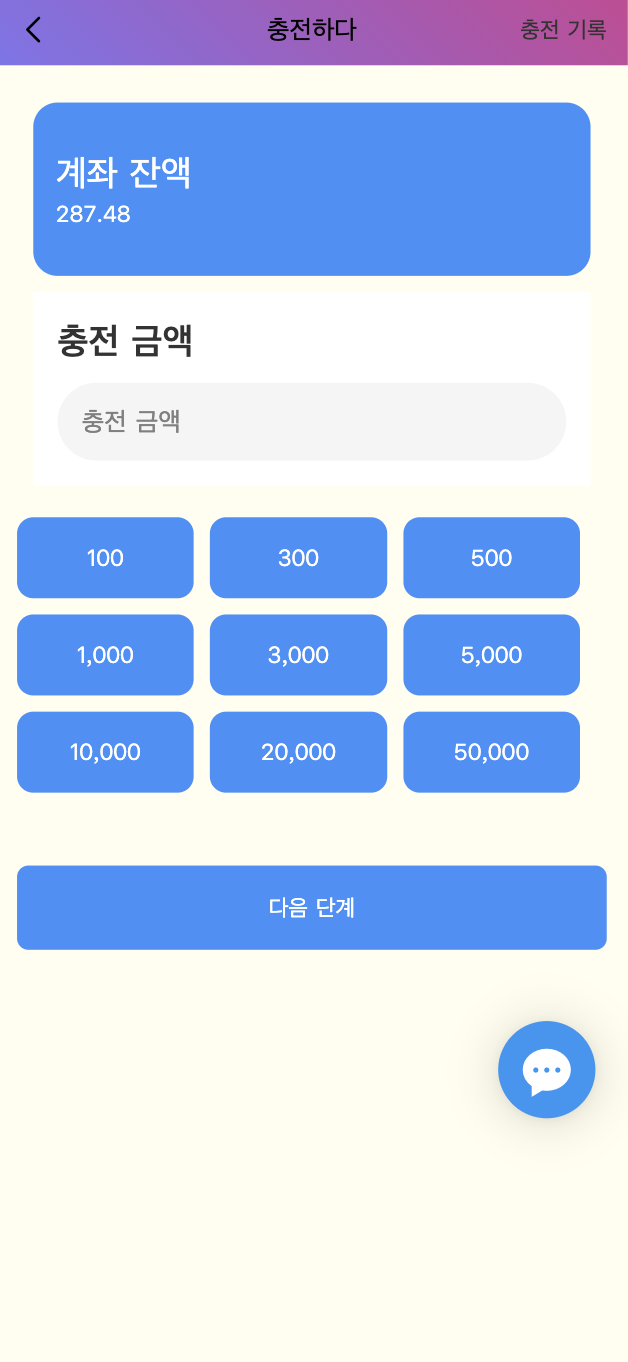
Task: Select the 100 amount button
Action: coord(105,558)
